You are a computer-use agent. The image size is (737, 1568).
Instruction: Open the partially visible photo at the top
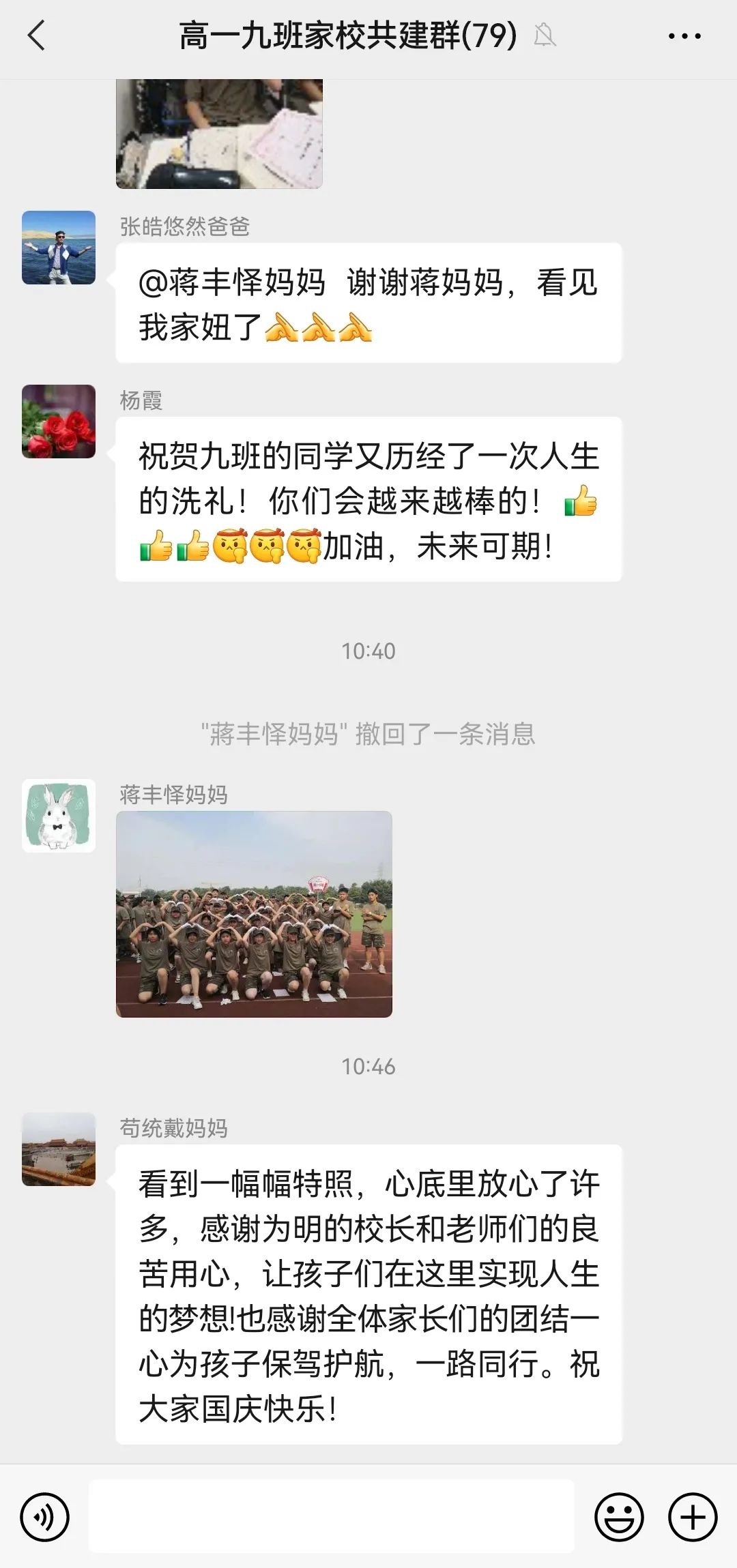pos(219,134)
